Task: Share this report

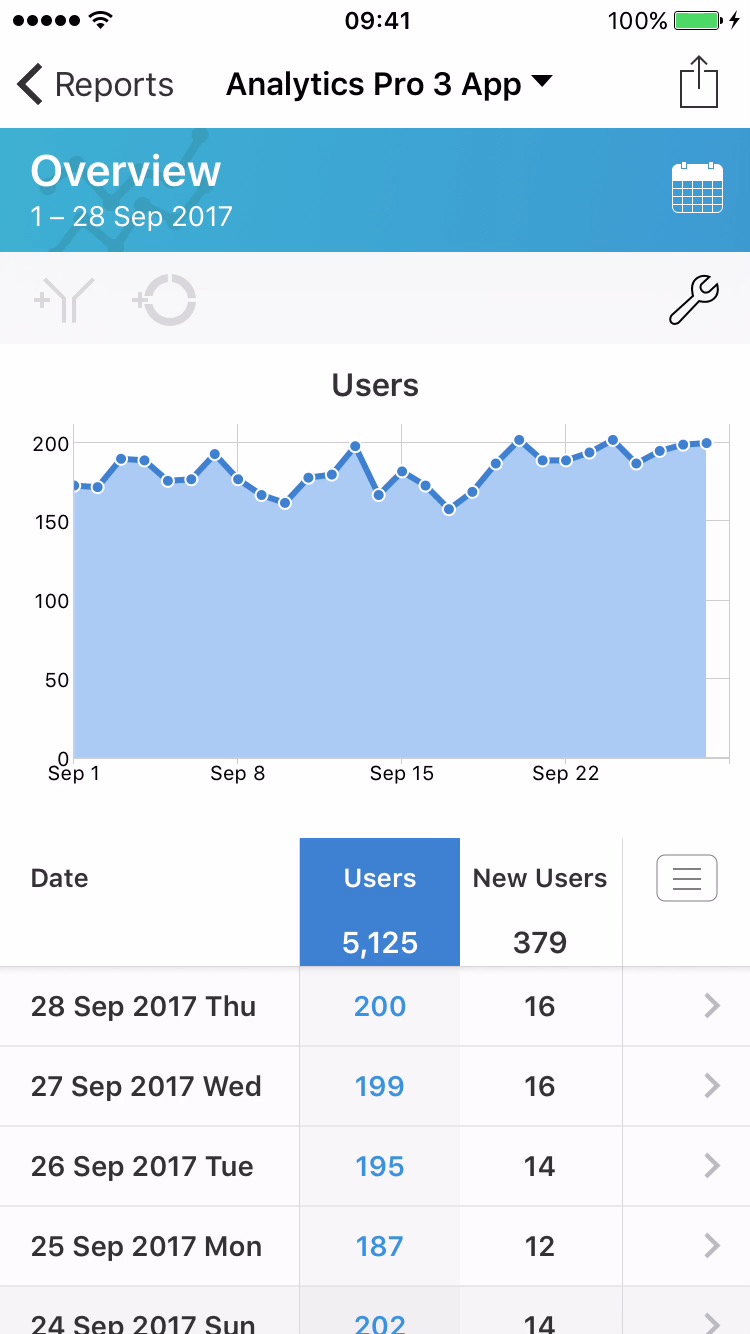Action: (x=699, y=82)
